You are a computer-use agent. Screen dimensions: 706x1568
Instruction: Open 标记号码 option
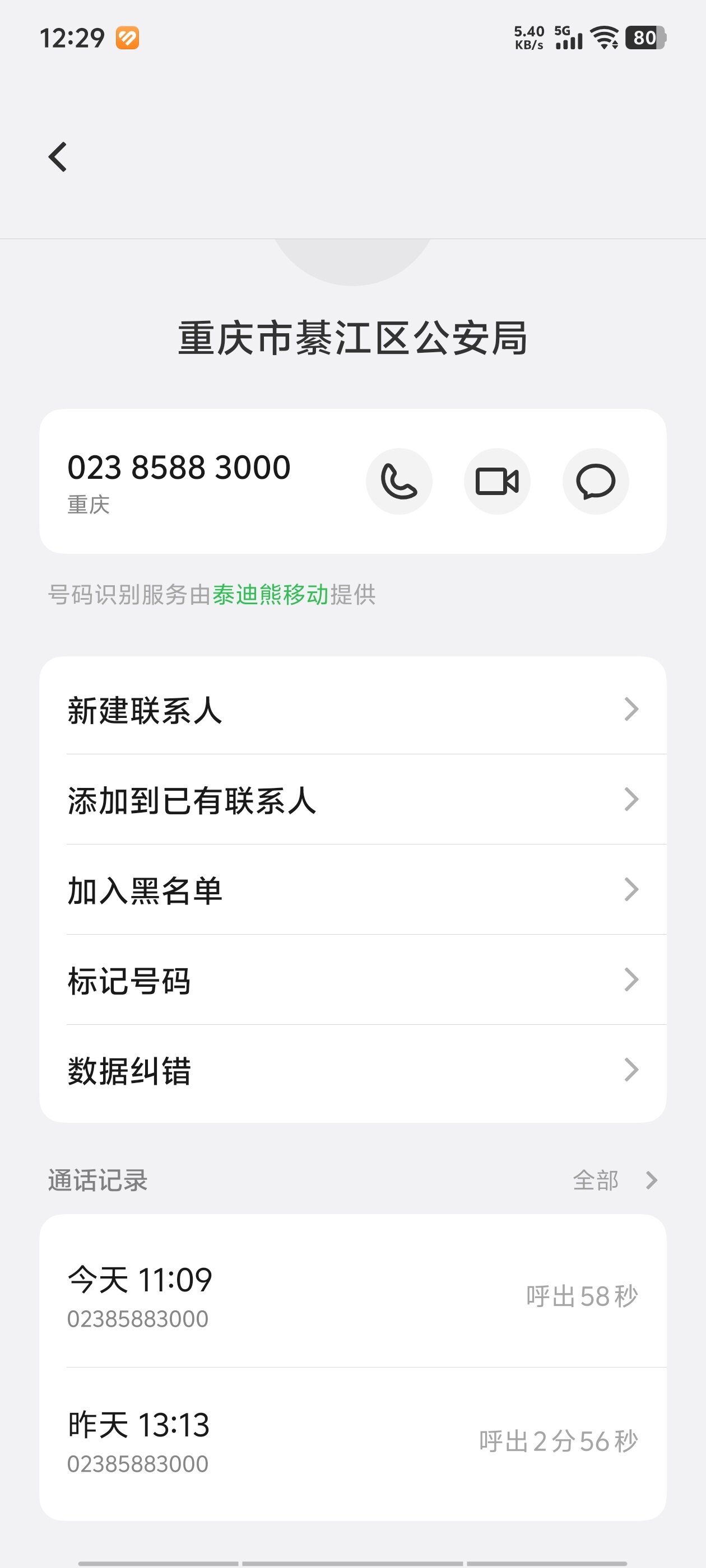tap(352, 980)
